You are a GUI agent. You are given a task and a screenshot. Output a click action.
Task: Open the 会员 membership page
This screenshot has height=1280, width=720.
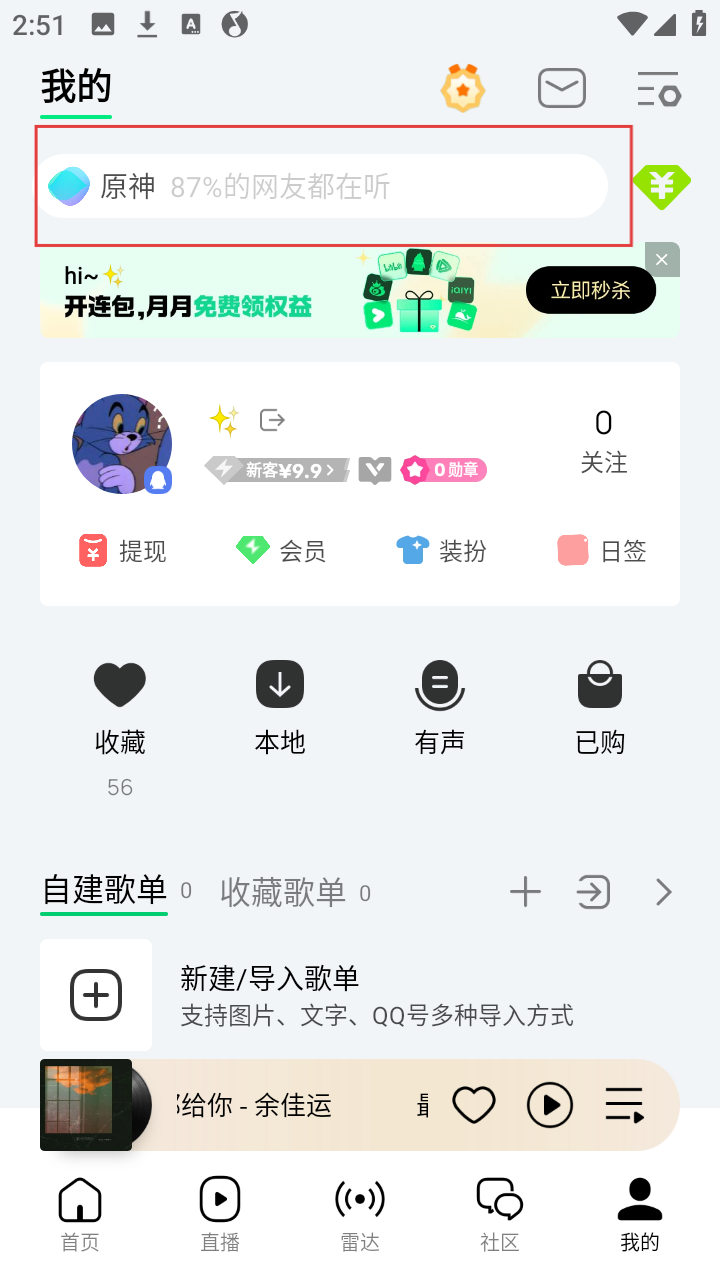click(x=281, y=551)
